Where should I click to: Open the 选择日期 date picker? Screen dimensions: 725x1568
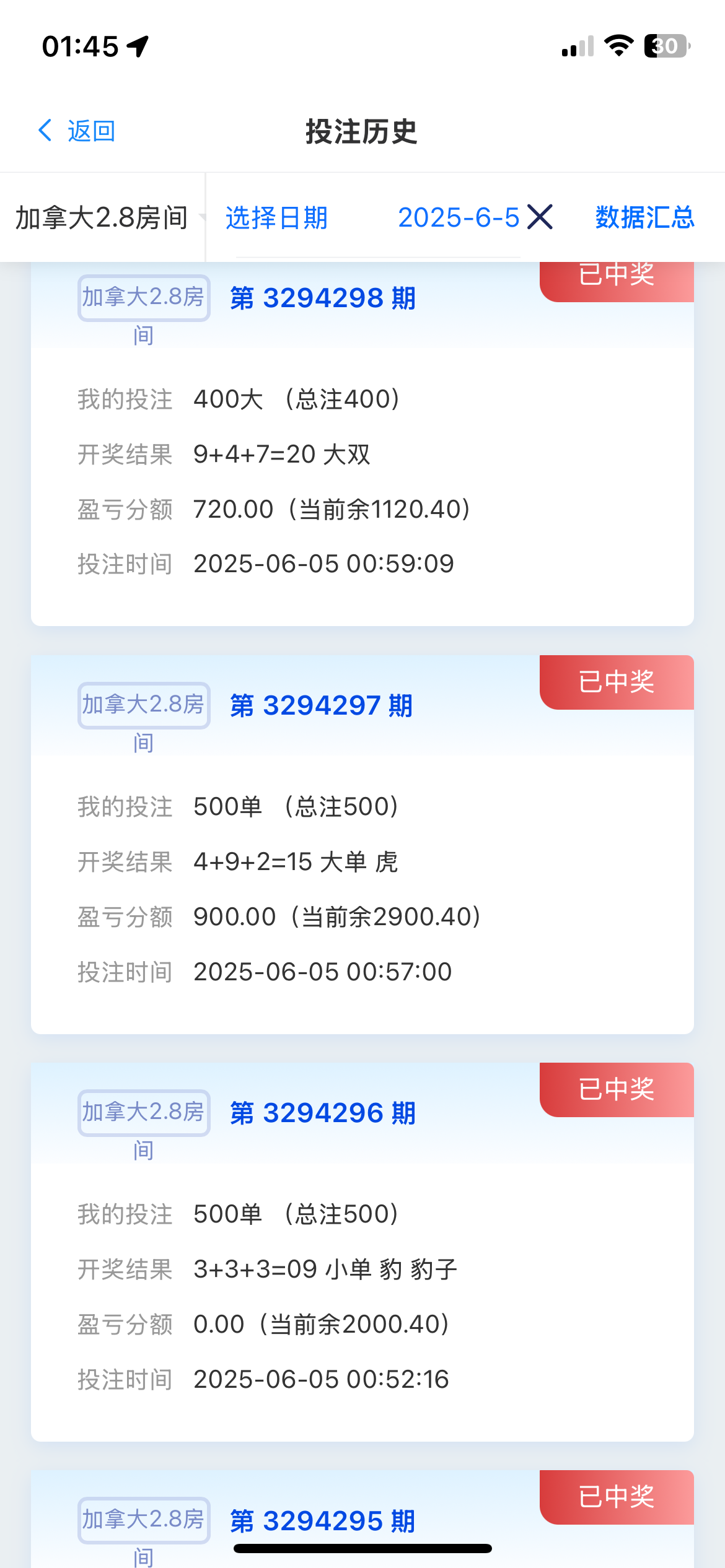point(276,217)
